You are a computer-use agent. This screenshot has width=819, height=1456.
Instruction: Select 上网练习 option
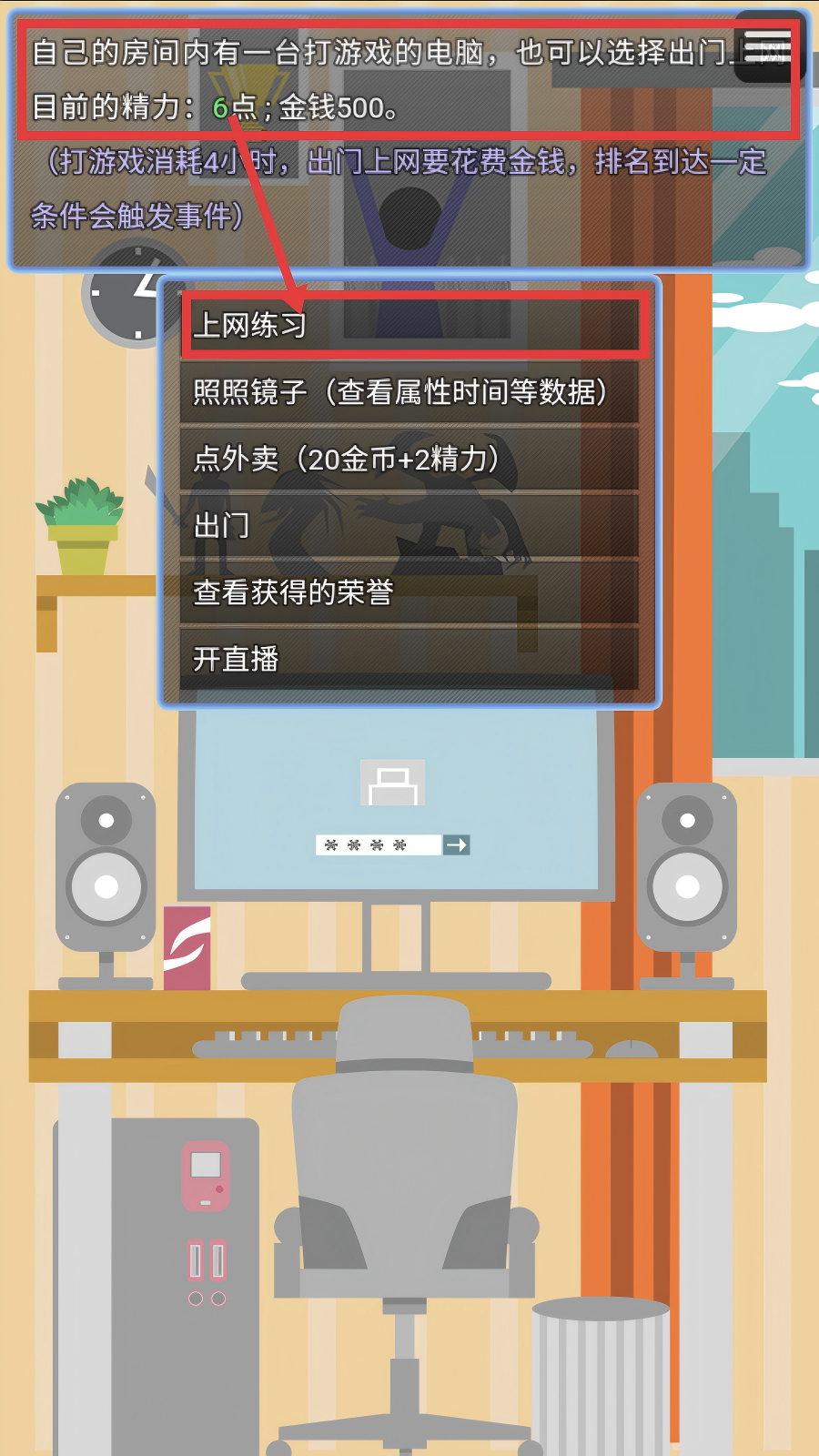[409, 325]
